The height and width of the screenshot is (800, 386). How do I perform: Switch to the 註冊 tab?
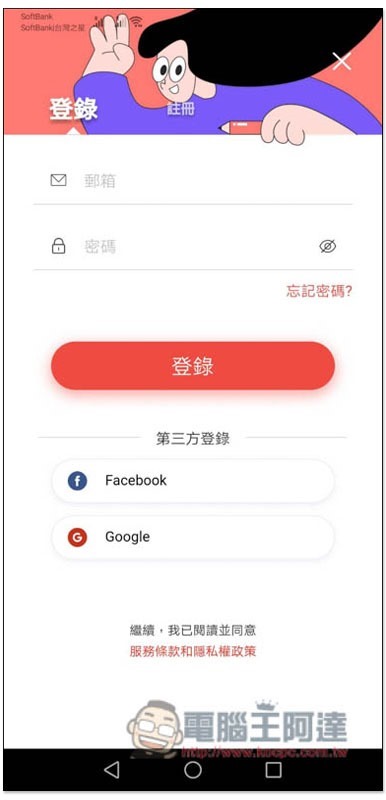[181, 108]
